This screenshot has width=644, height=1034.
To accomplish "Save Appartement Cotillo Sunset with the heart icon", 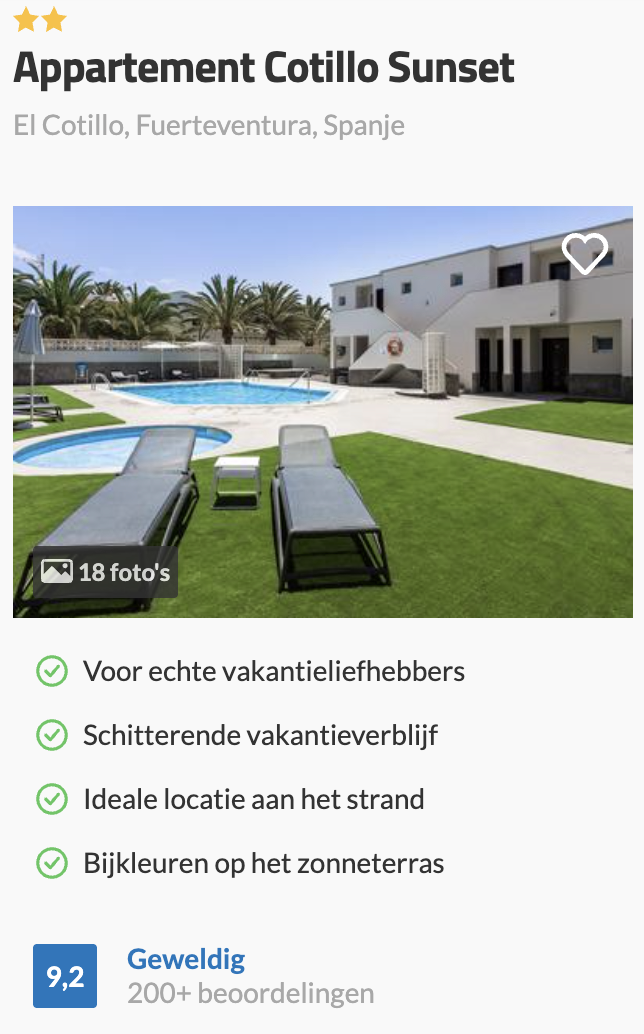I will (x=584, y=254).
